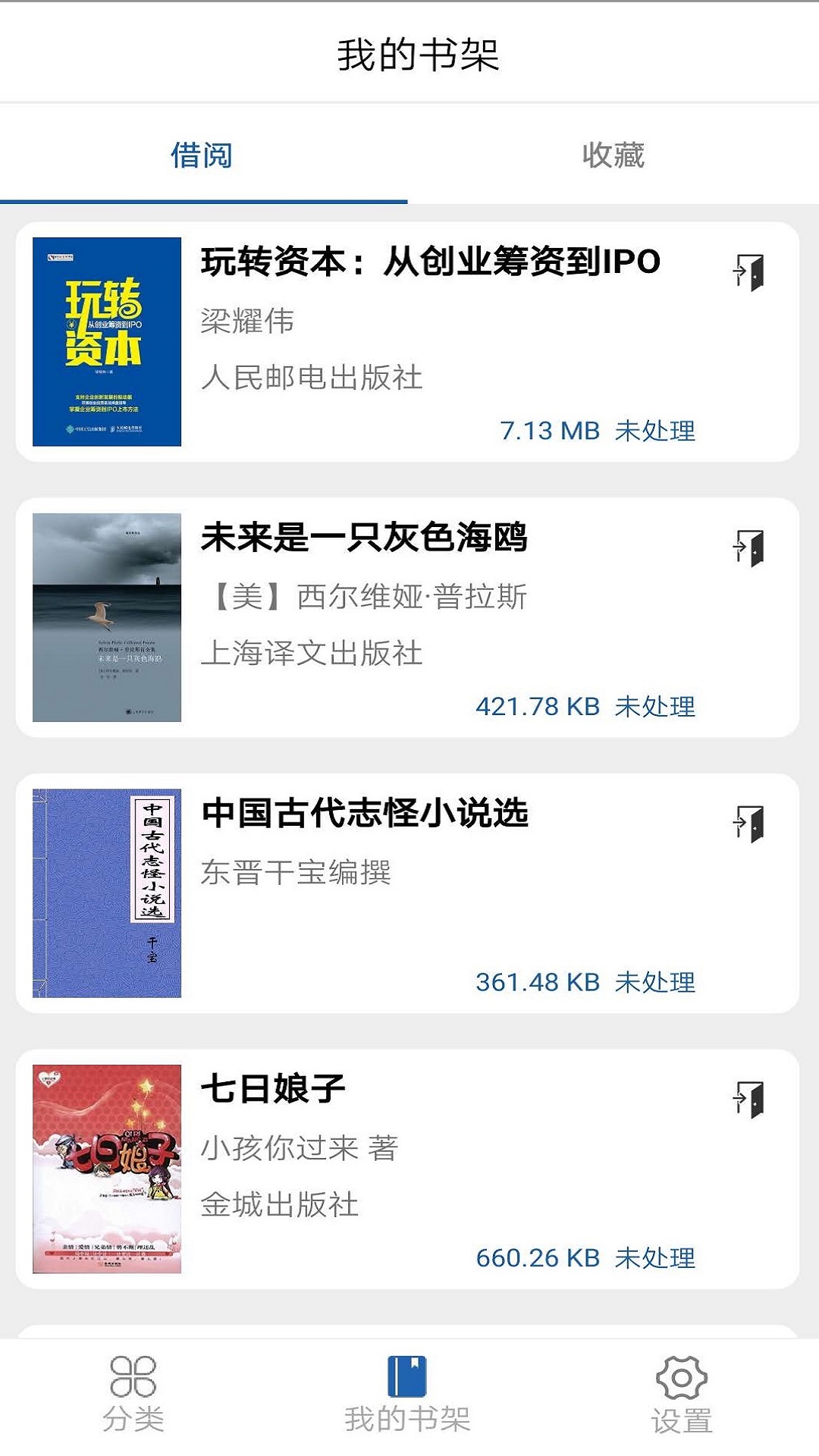Select the book title 未来是一只灰色海鸥
Screen dimensions: 819x1456
pyautogui.click(x=365, y=538)
